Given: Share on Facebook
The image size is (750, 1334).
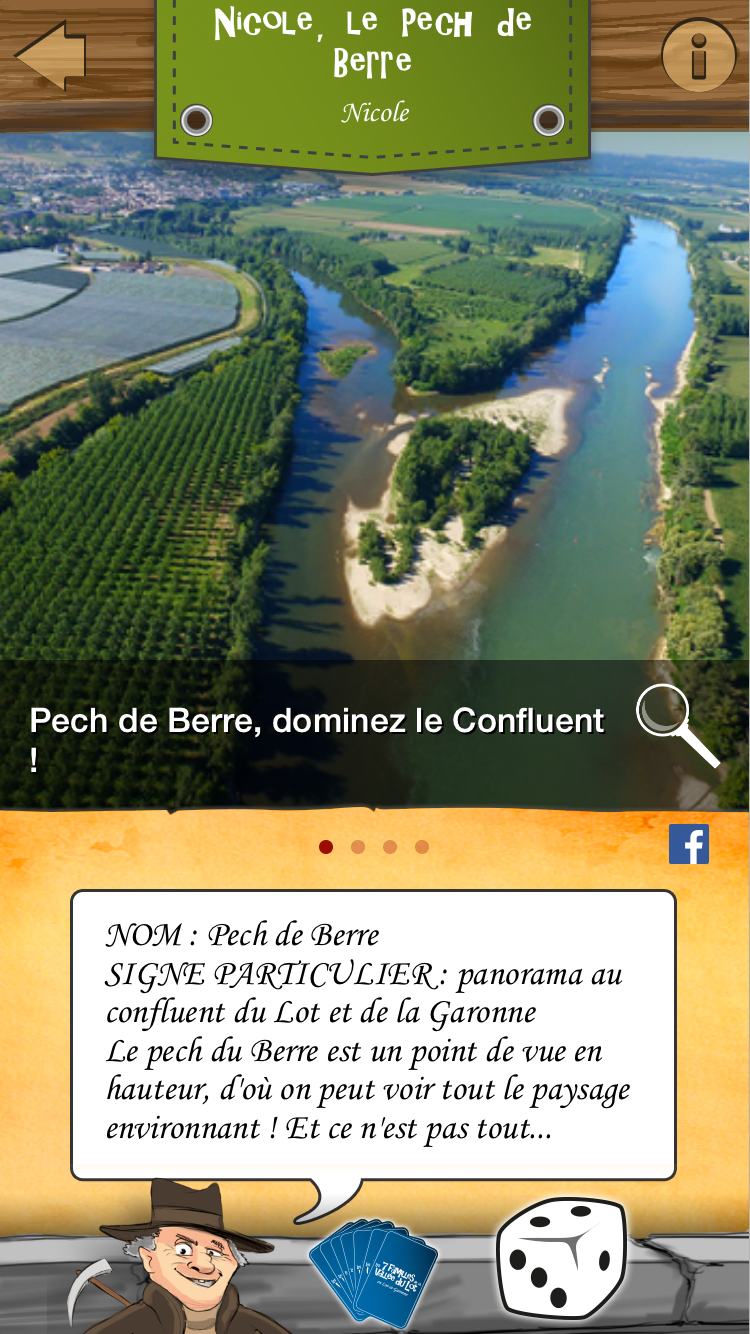Looking at the screenshot, I should [x=689, y=844].
